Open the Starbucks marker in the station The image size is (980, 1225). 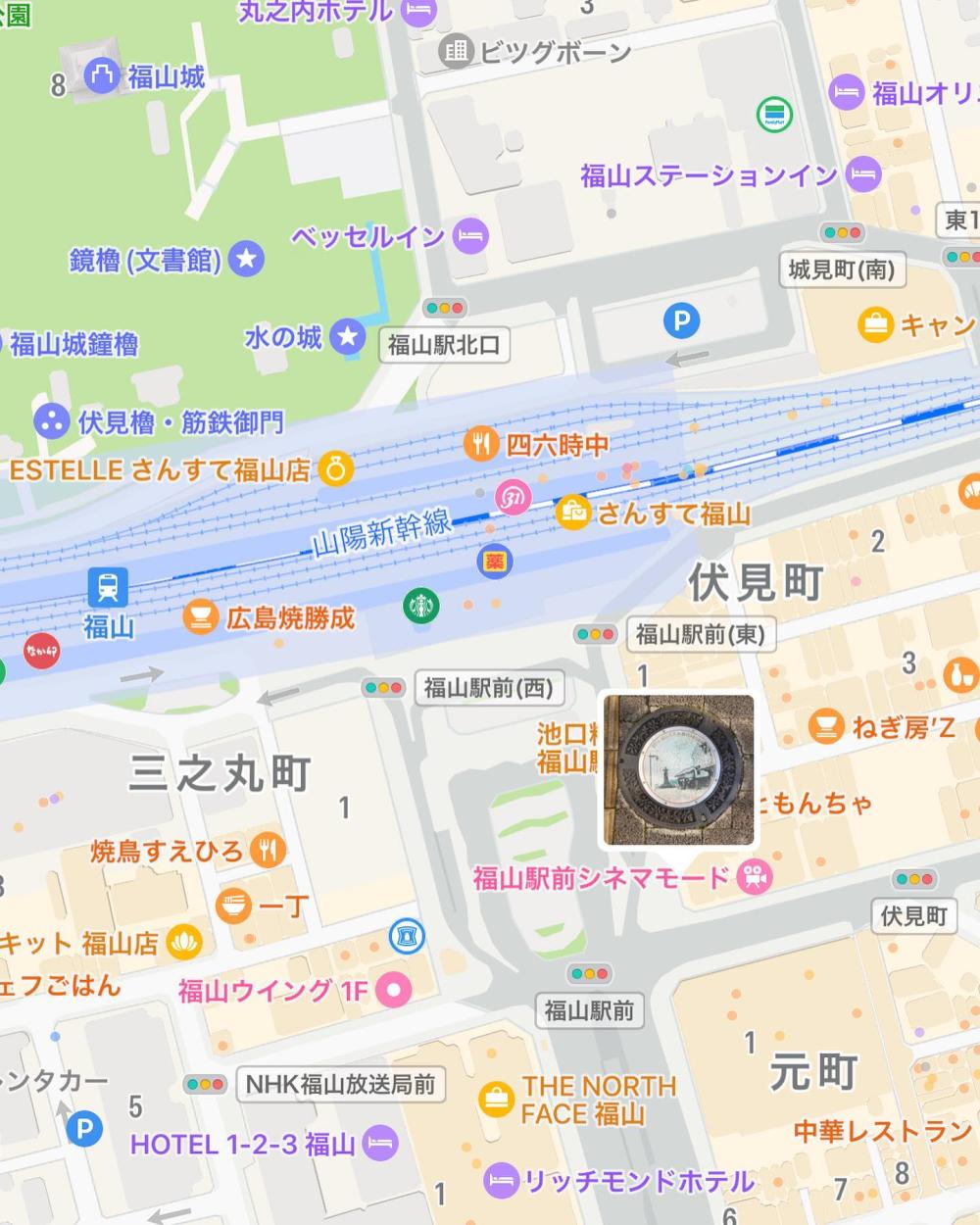421,605
